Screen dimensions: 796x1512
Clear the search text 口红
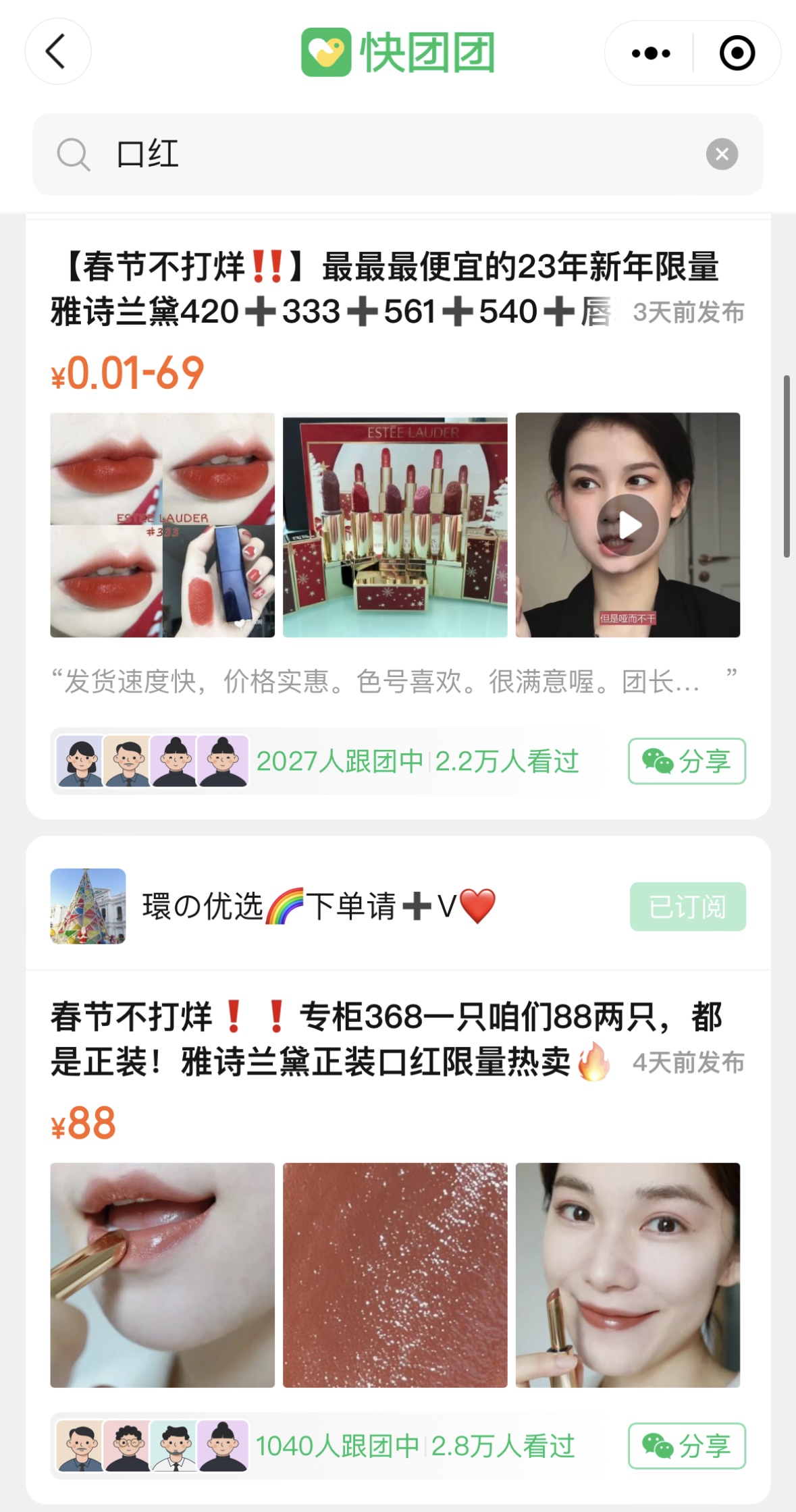tap(722, 155)
